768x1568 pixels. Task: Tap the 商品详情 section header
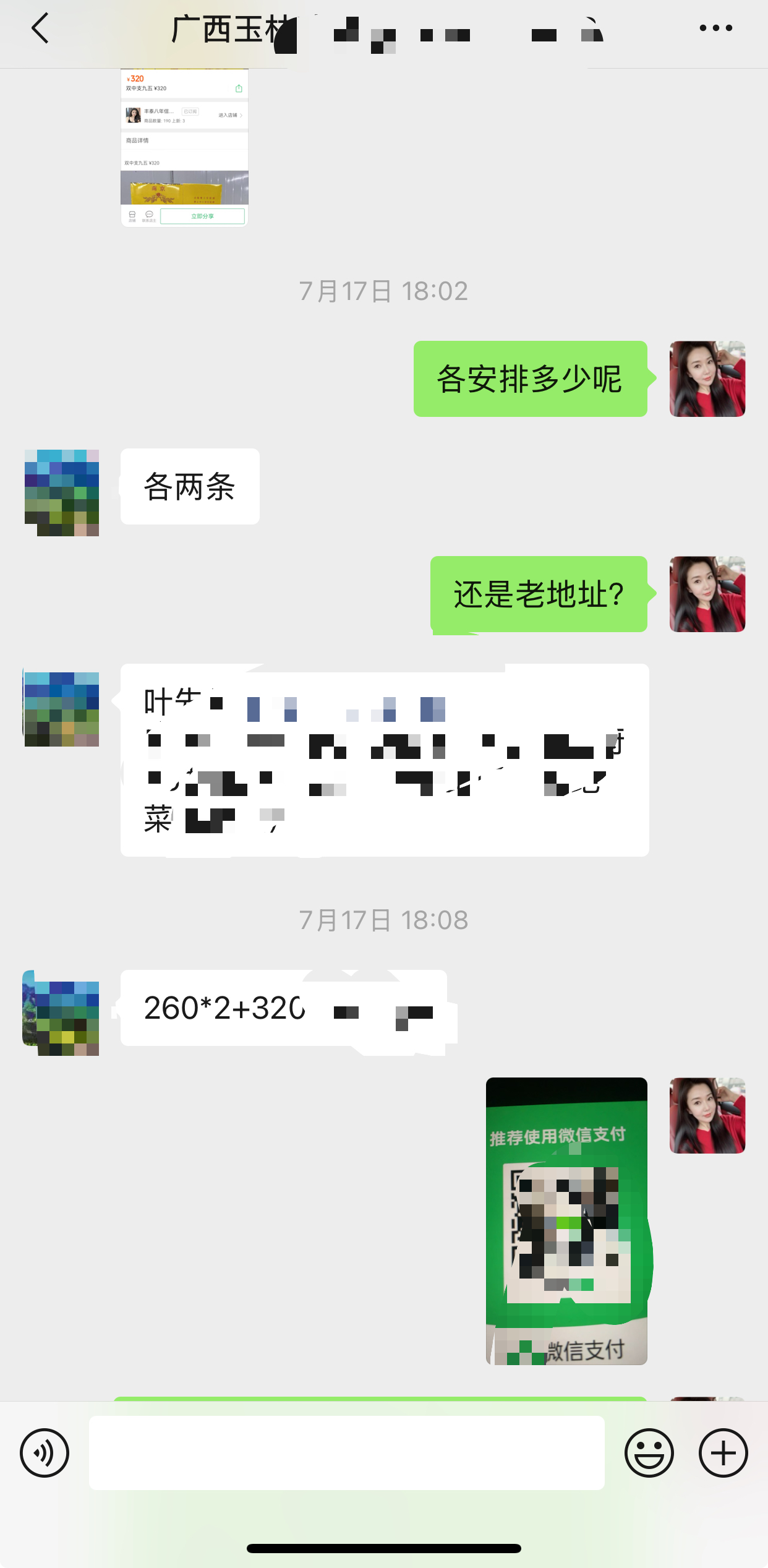138,140
